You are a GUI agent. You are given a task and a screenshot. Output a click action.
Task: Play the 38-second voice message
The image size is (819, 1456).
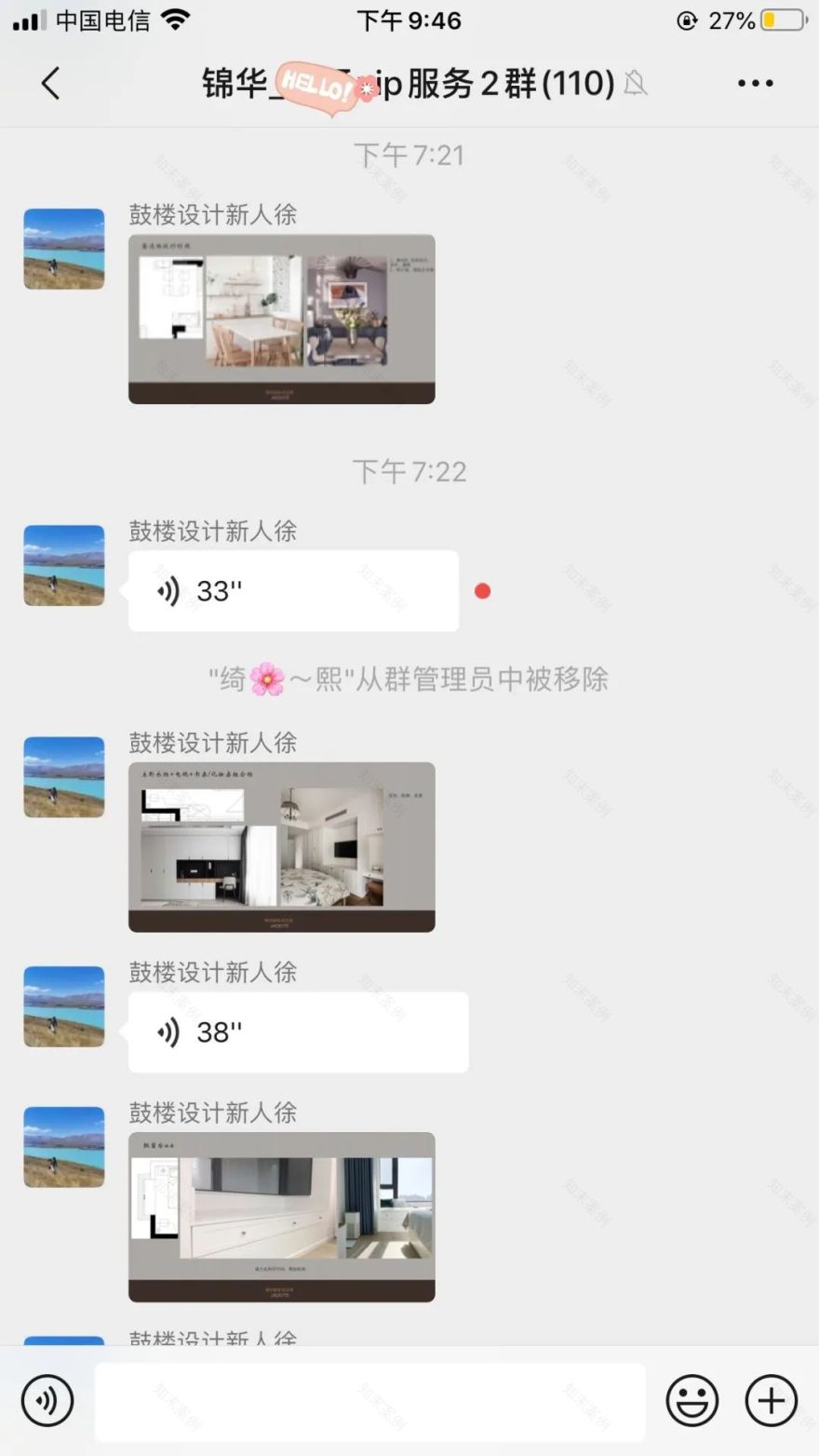(x=298, y=1032)
